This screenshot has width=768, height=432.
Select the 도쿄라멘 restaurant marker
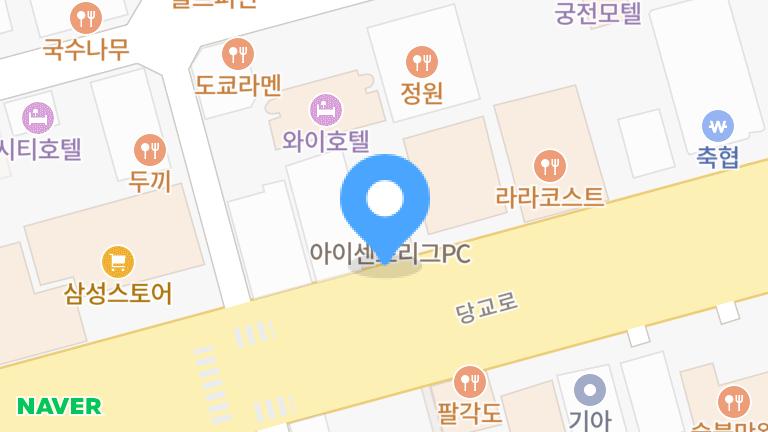[x=238, y=54]
